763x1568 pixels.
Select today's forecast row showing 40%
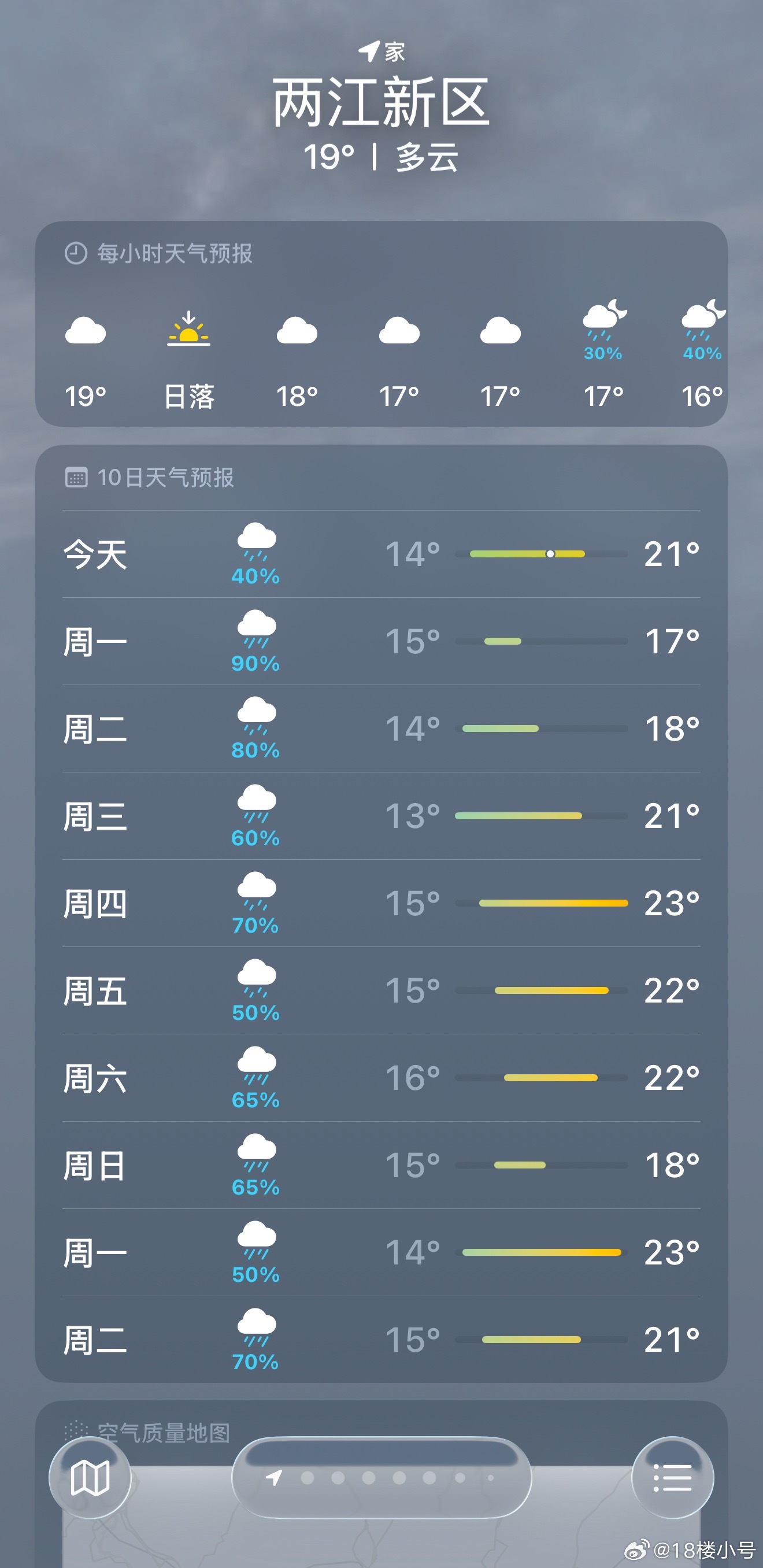pos(381,555)
